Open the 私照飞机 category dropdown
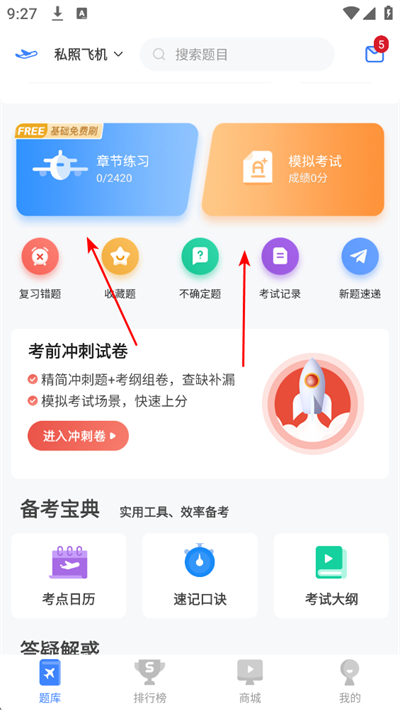The width and height of the screenshot is (400, 710). (88, 55)
